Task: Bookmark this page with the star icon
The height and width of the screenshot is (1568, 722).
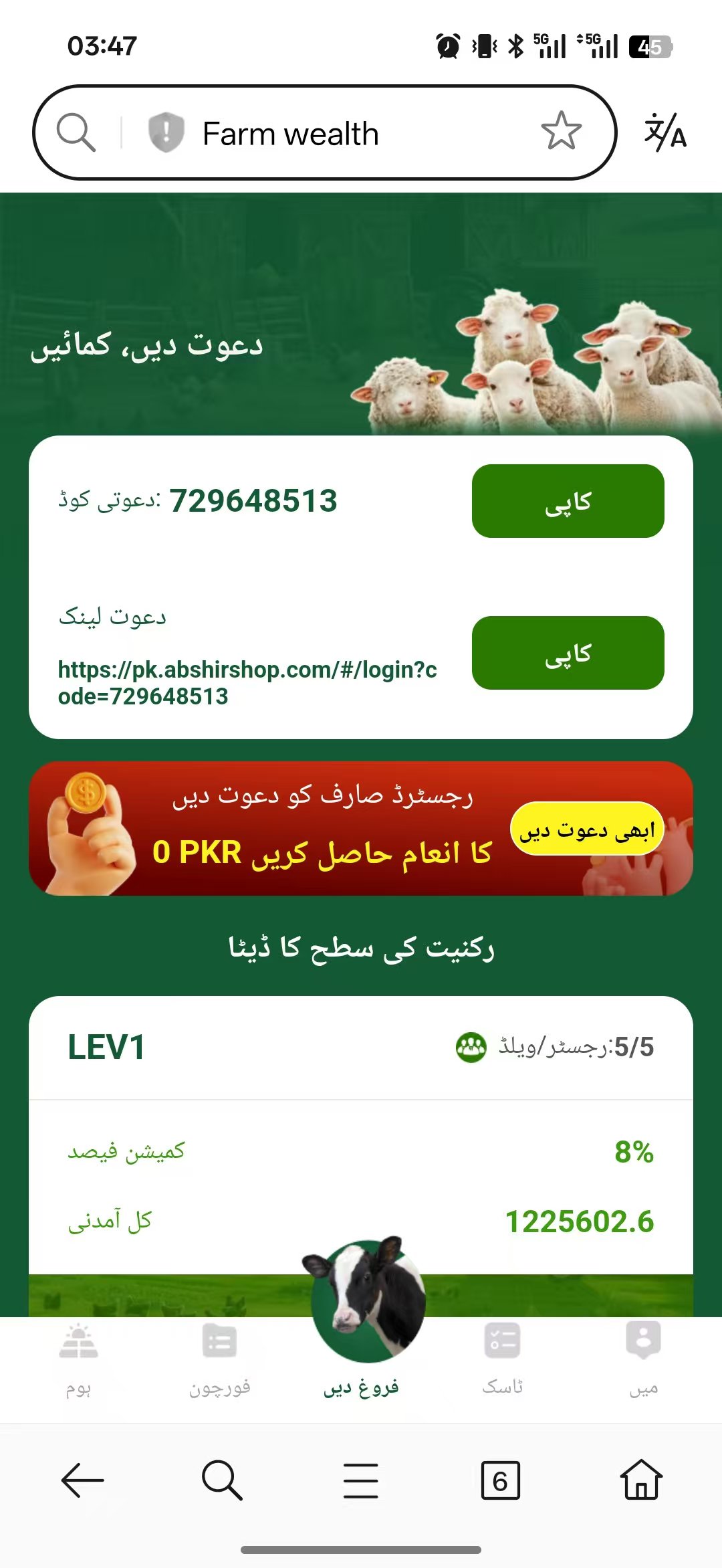Action: (x=561, y=131)
